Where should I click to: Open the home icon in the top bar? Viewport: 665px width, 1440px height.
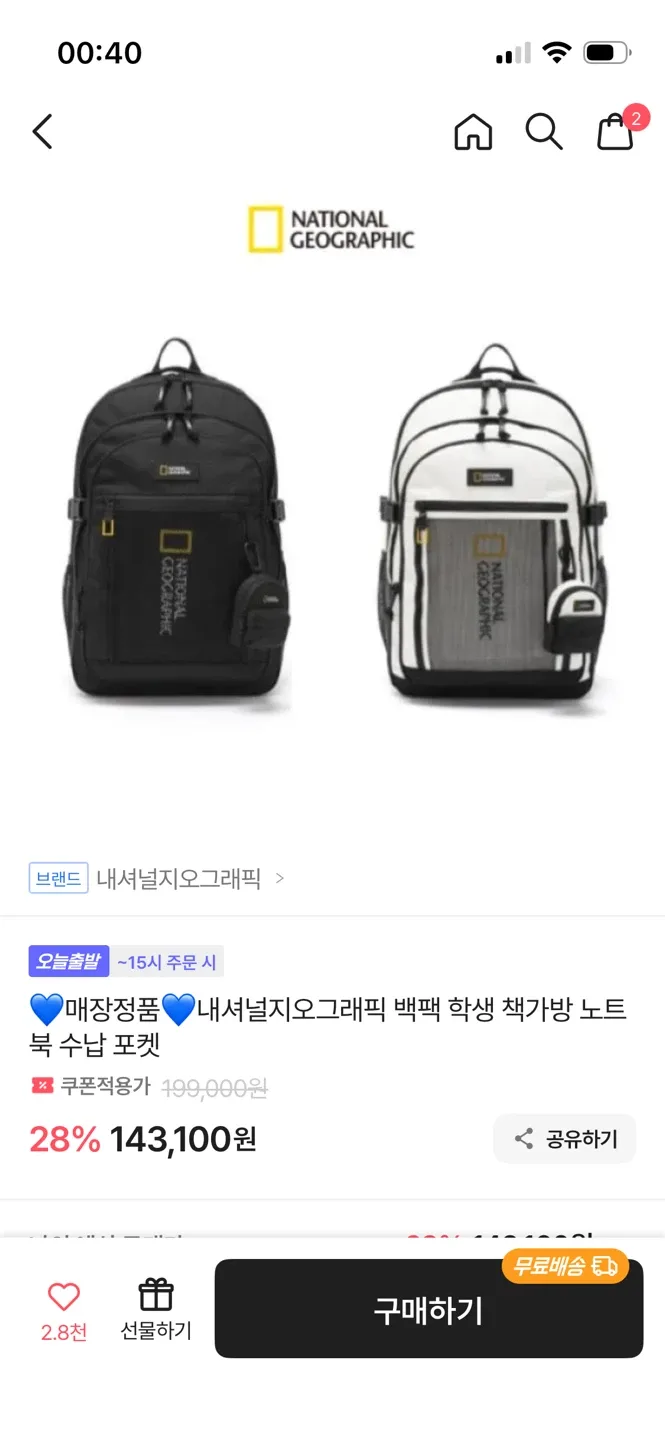pyautogui.click(x=473, y=132)
